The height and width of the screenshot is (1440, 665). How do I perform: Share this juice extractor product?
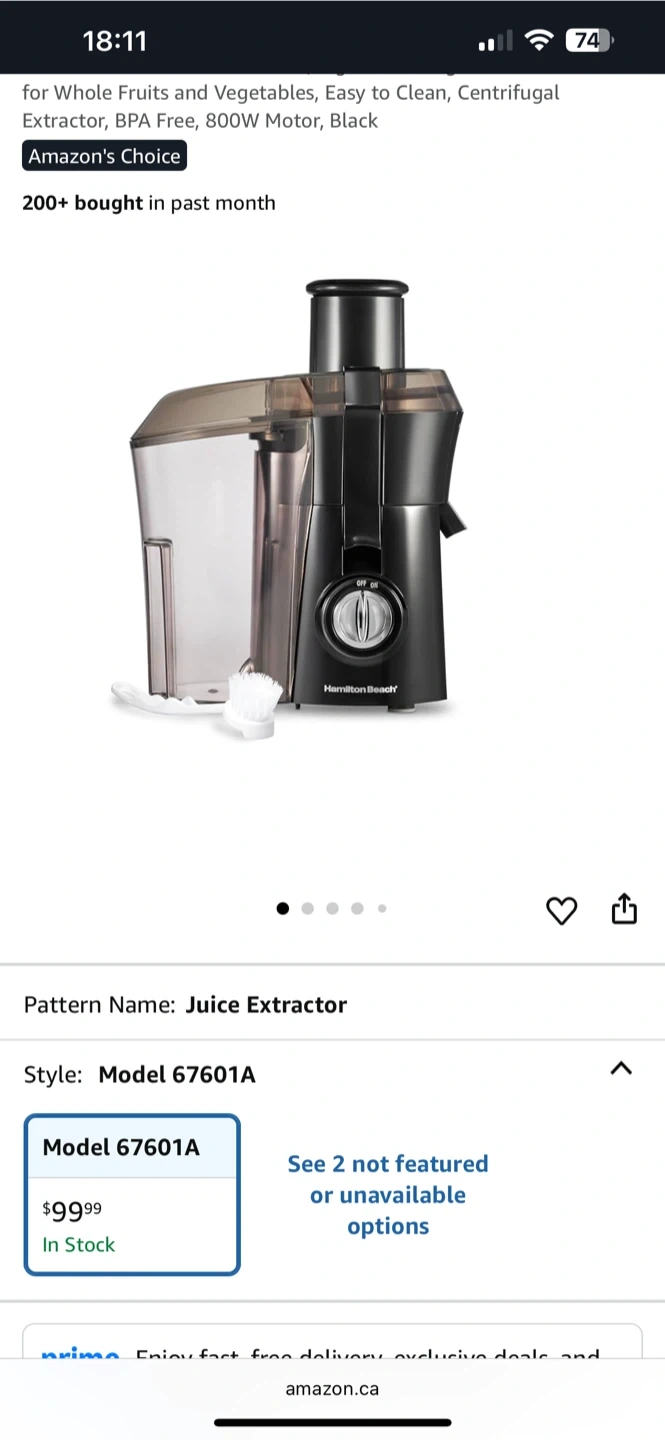[624, 909]
